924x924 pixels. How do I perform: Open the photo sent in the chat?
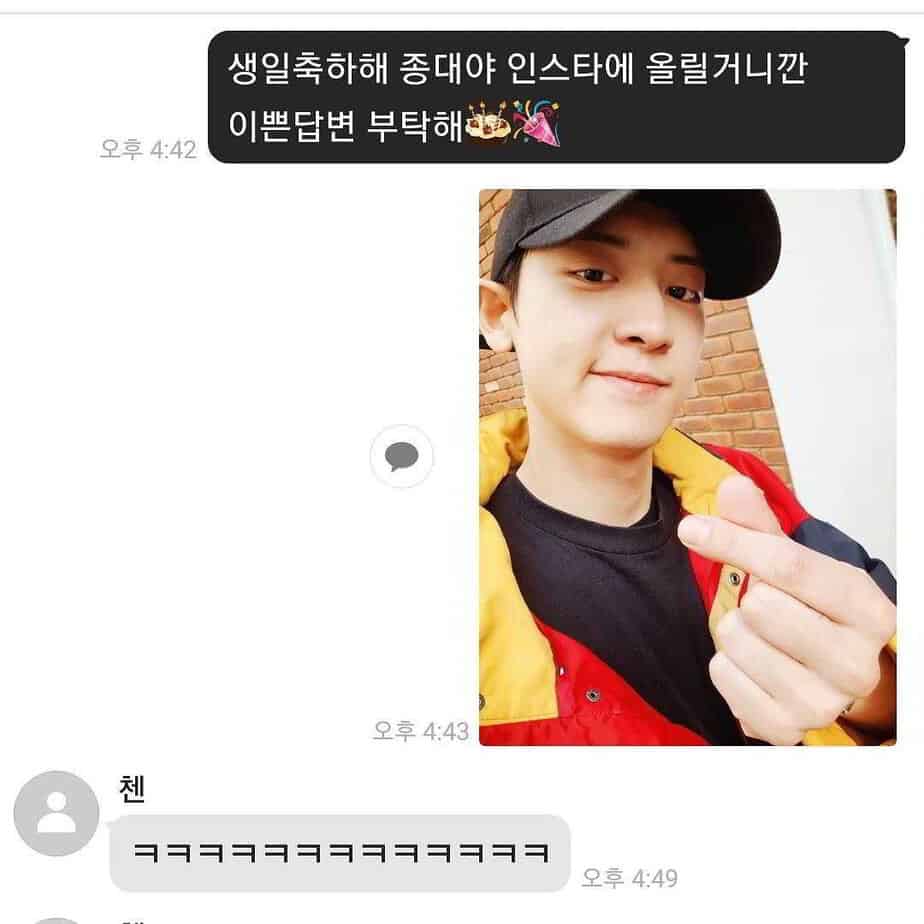tap(687, 467)
